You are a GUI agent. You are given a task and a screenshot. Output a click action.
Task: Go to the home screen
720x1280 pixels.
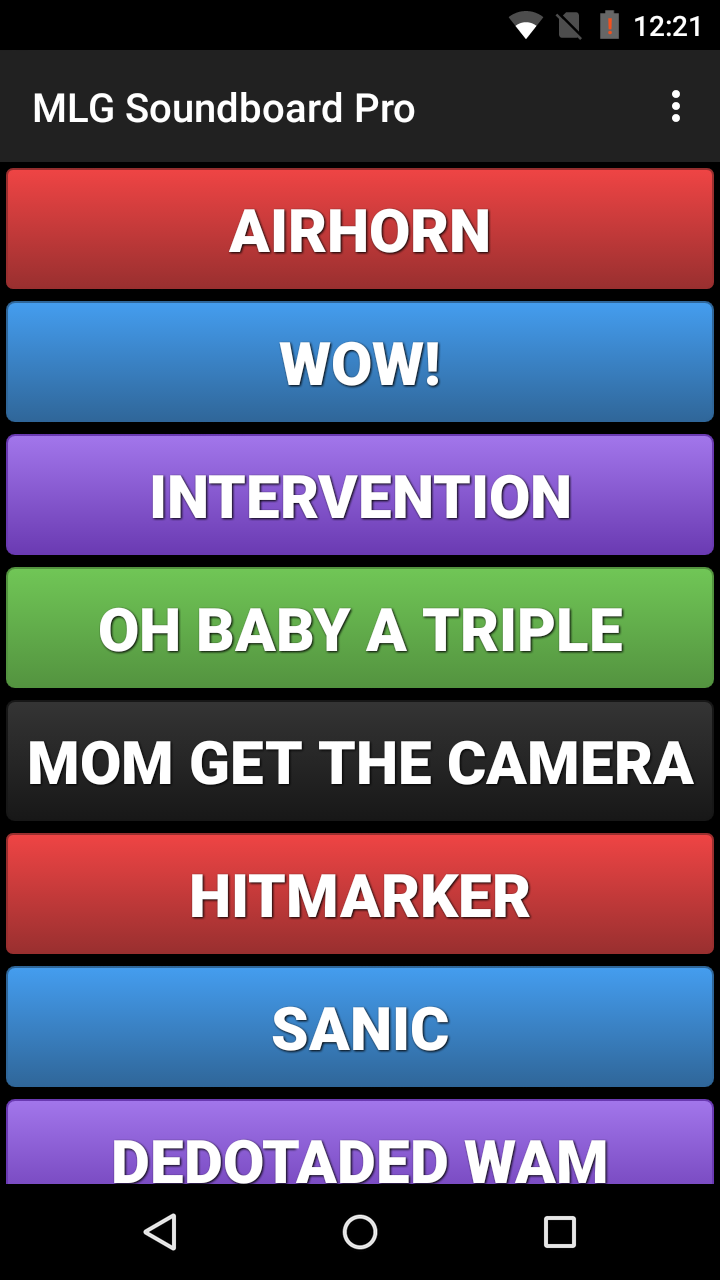pos(360,1232)
